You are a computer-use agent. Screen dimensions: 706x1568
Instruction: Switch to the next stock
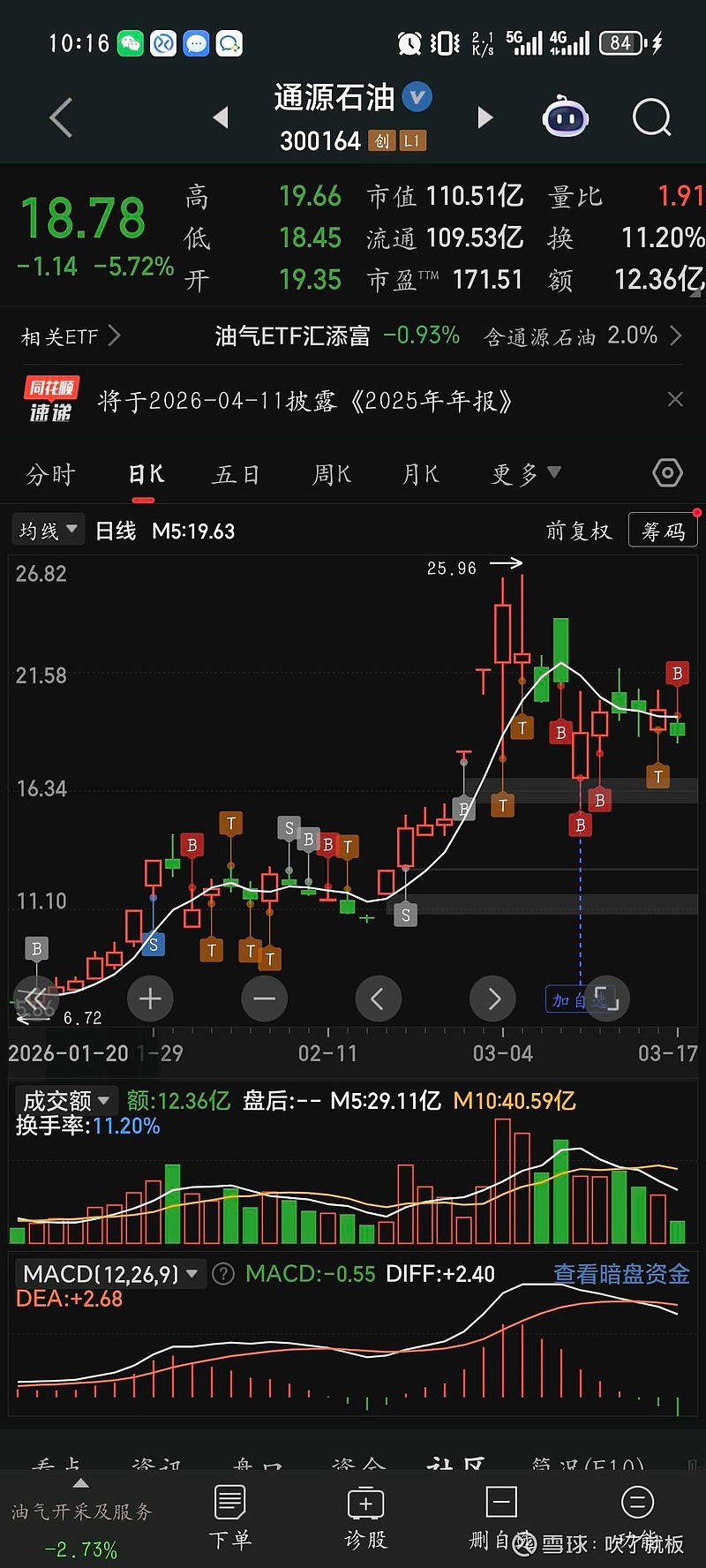(x=484, y=117)
